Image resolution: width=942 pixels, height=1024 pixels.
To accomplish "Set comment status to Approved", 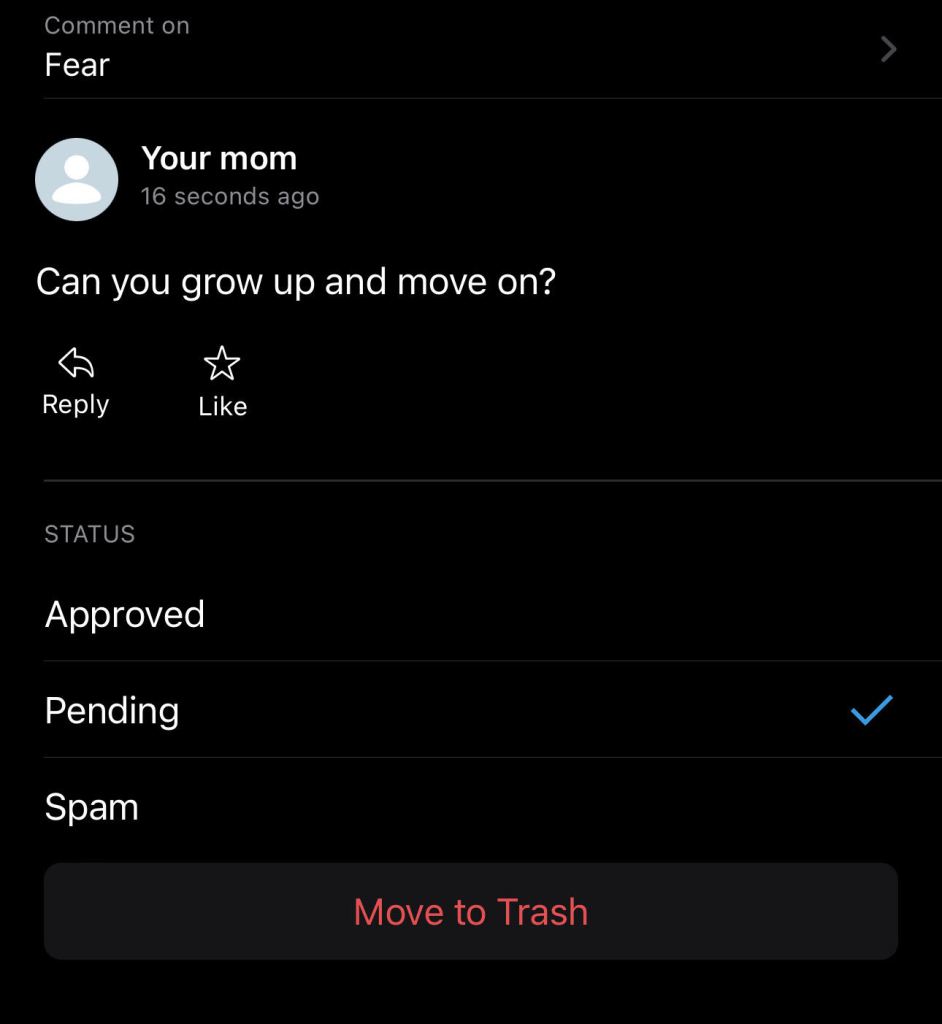I will pos(470,614).
